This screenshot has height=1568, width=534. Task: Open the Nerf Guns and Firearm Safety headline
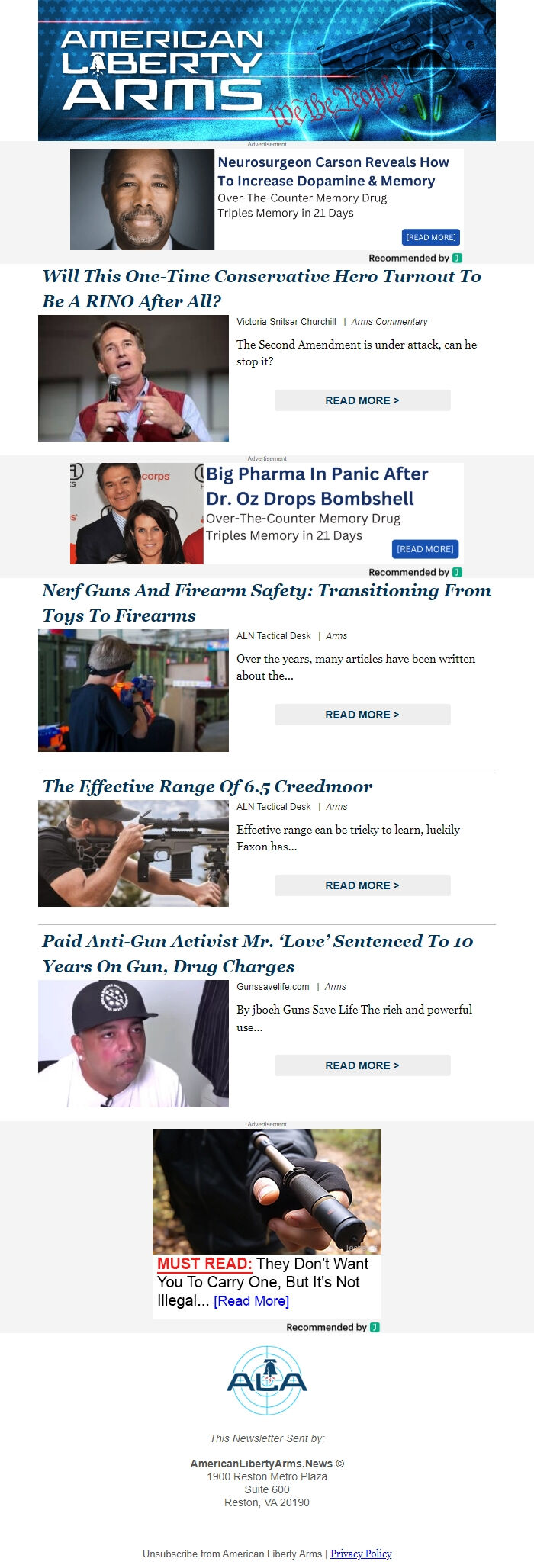266,602
